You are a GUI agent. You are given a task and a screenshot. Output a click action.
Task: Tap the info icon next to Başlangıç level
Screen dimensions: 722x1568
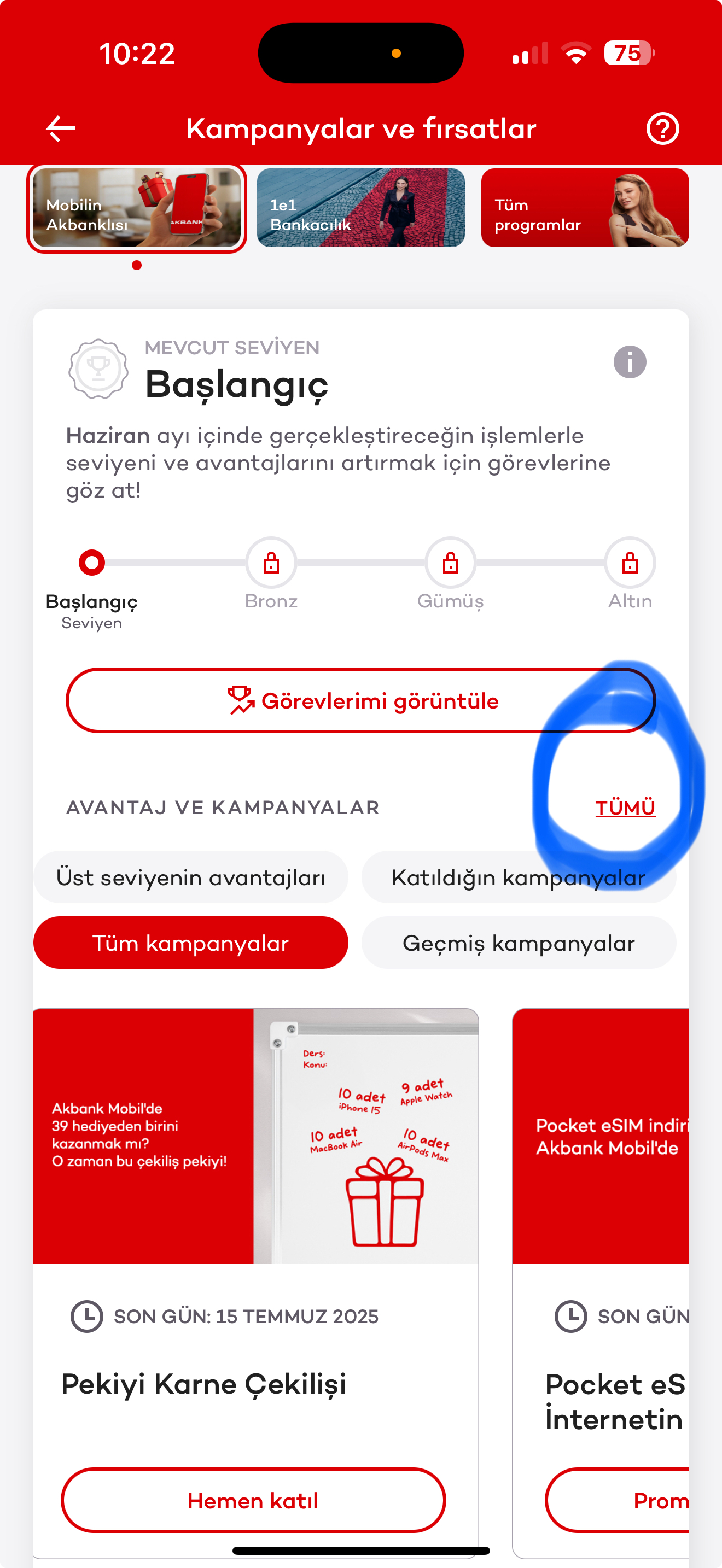coord(630,362)
